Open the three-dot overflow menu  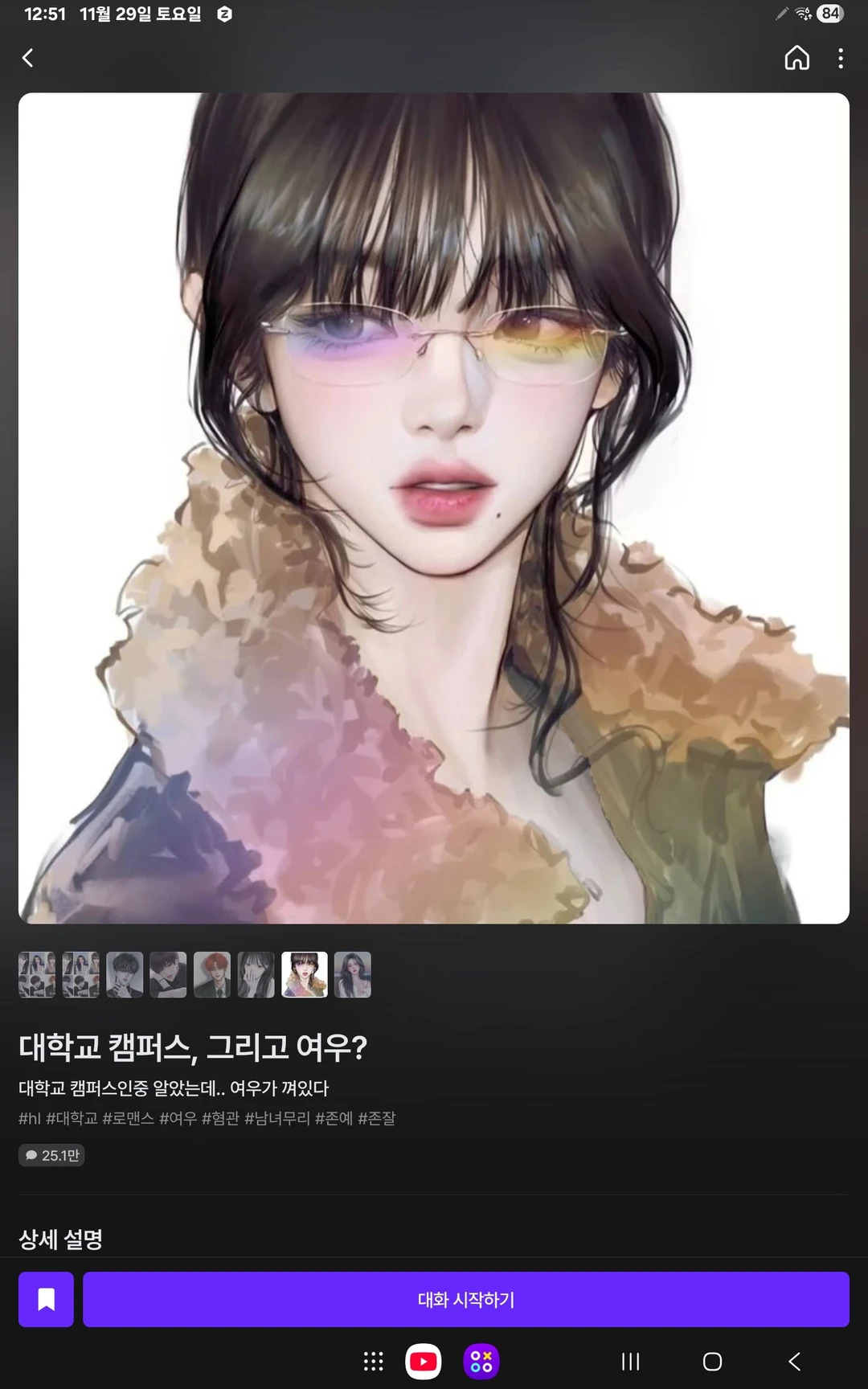(x=840, y=58)
